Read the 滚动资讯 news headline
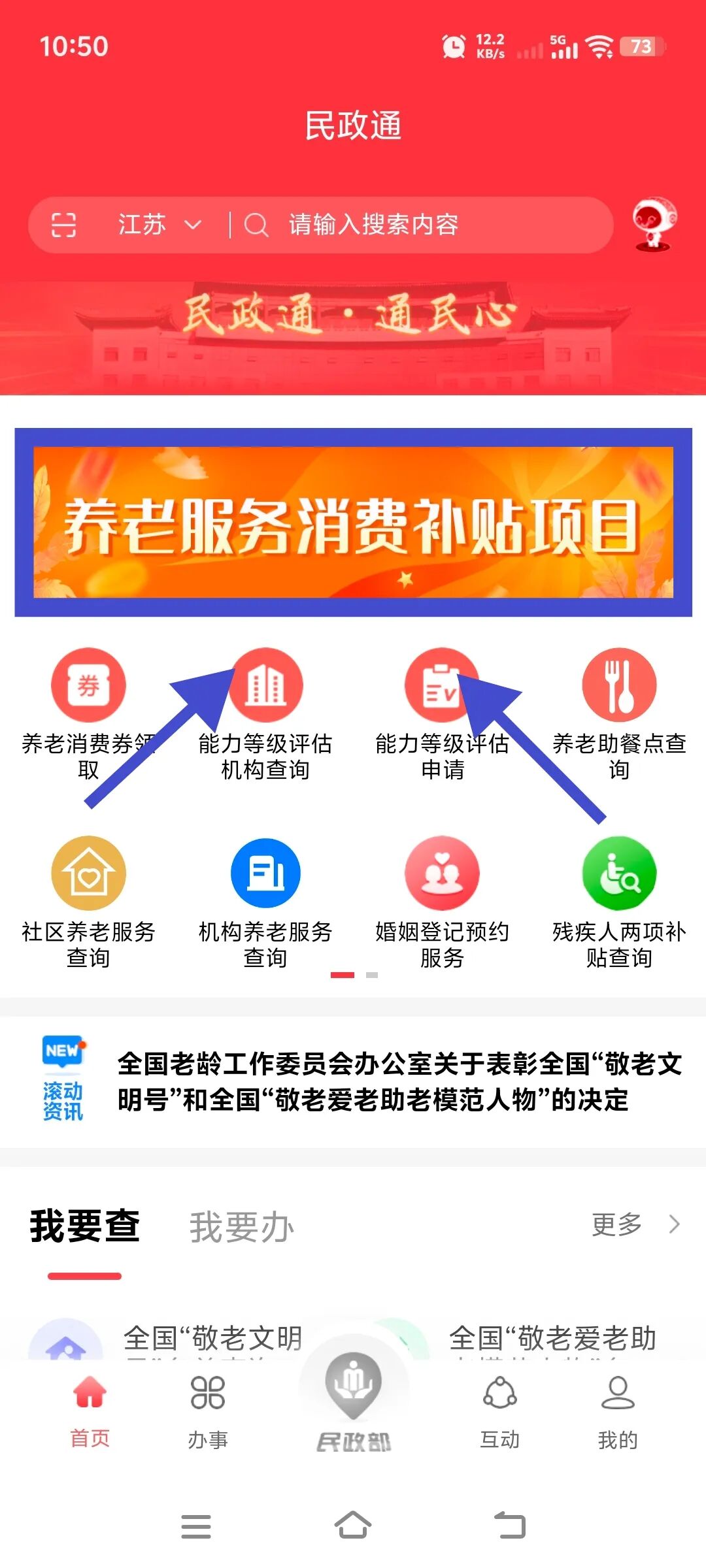The width and height of the screenshot is (706, 1568). (399, 1081)
